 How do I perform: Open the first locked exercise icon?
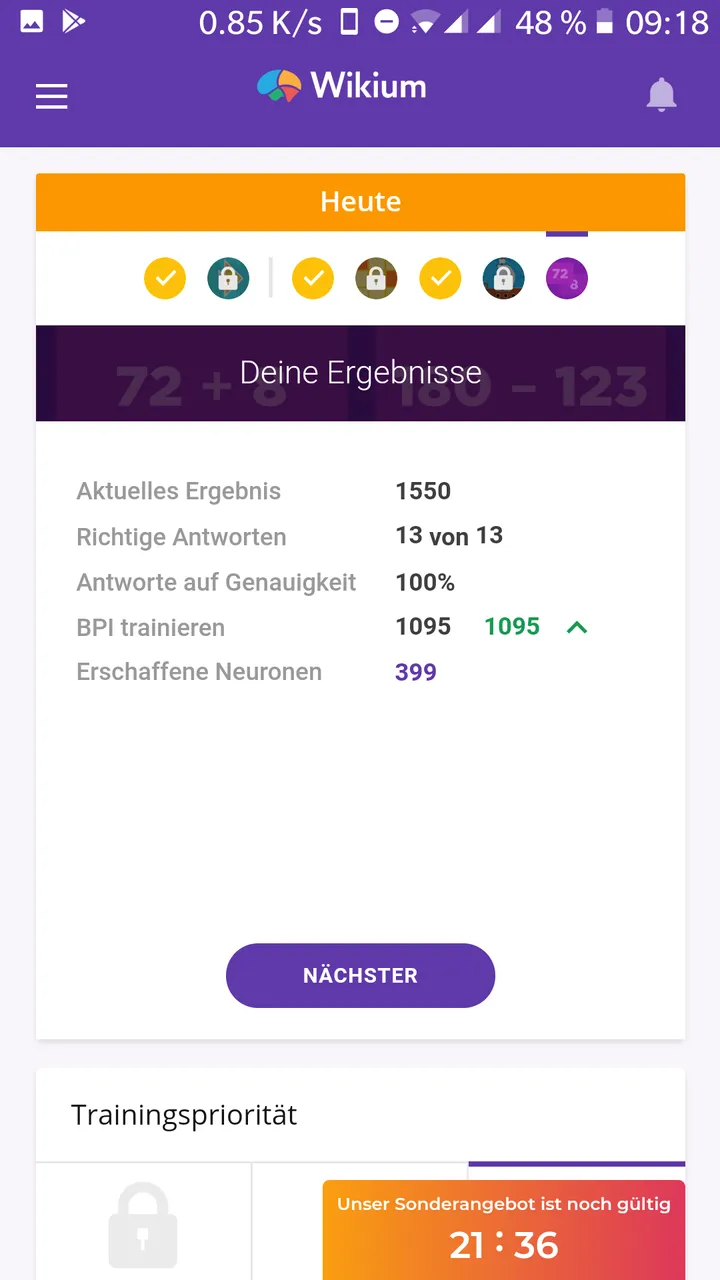coord(228,279)
